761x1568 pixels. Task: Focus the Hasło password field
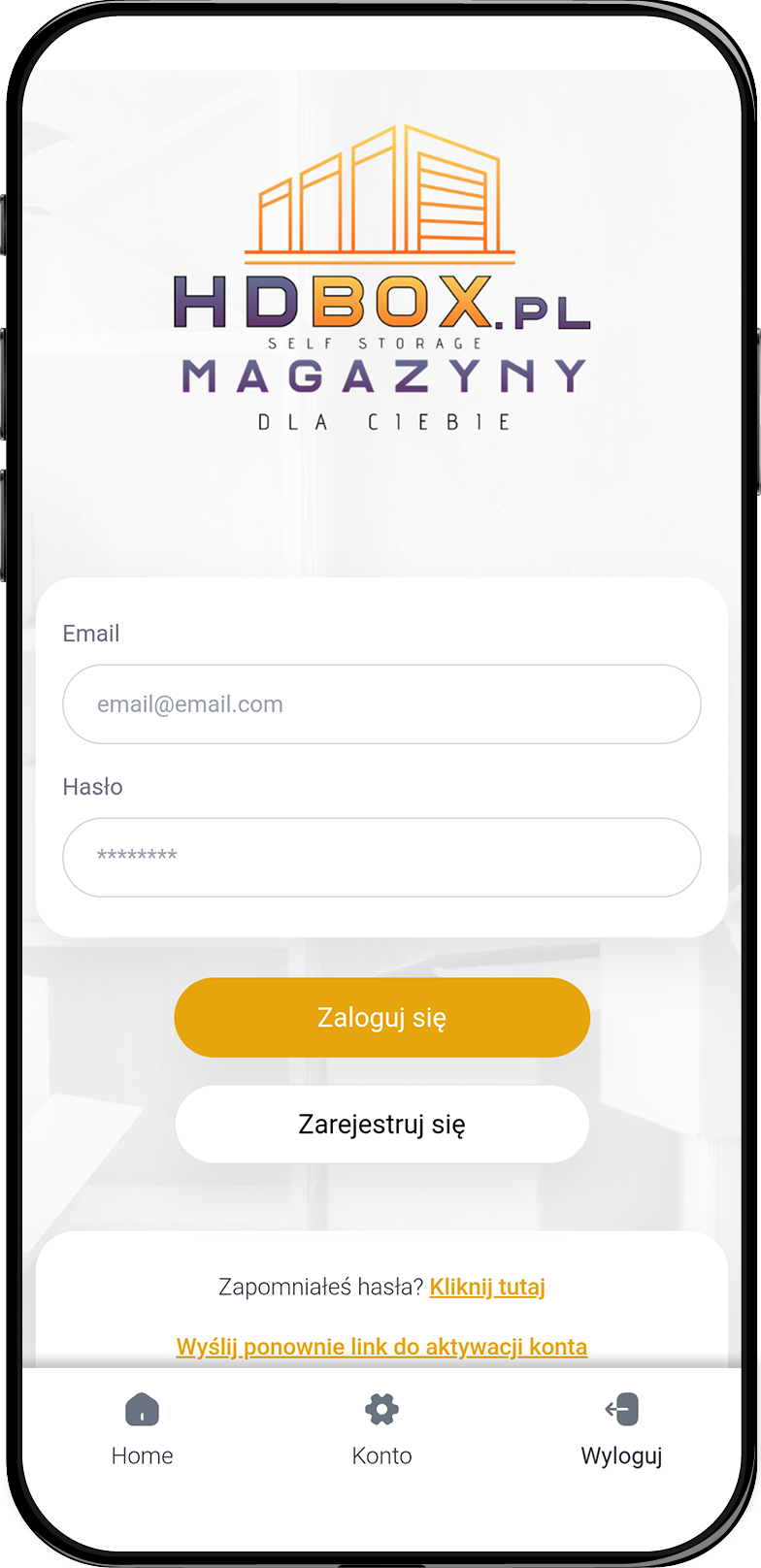[381, 857]
